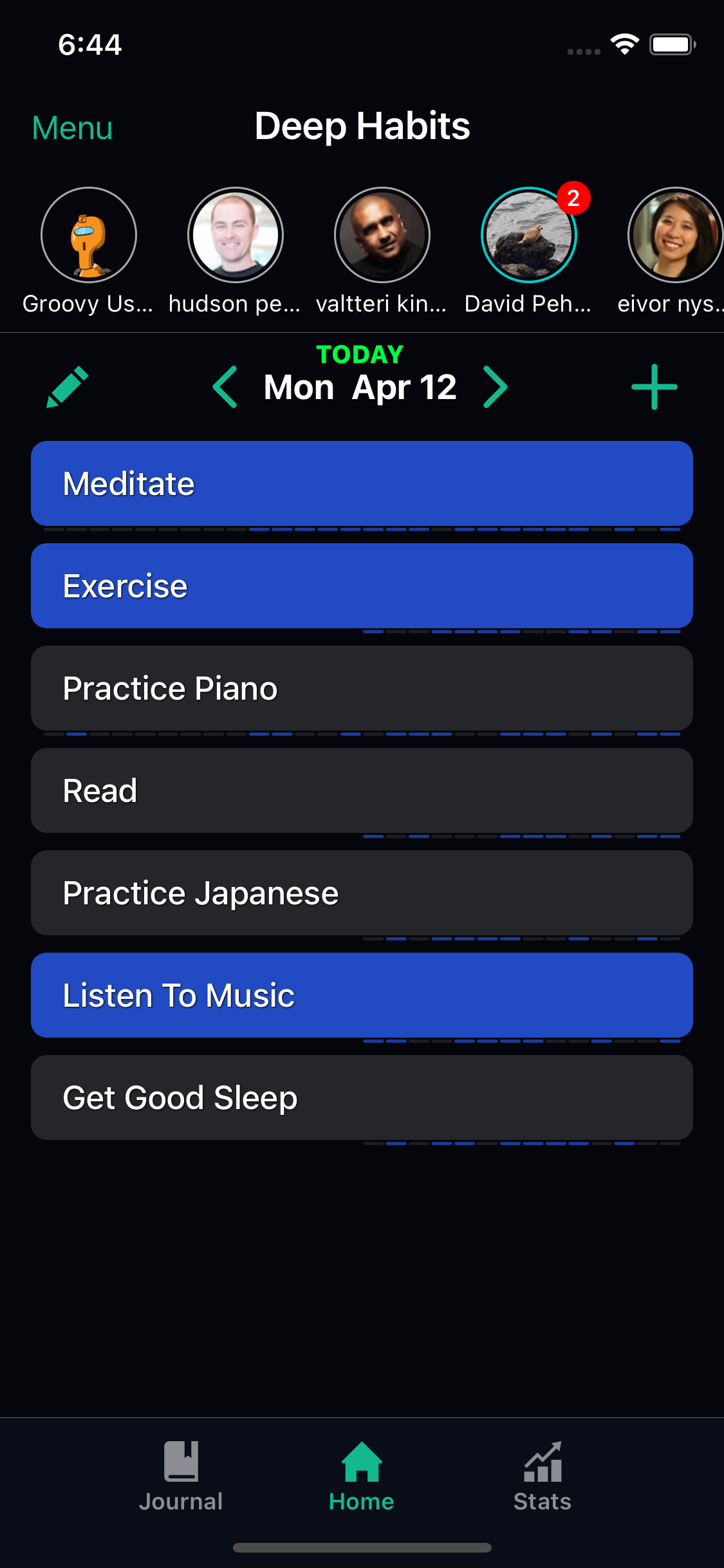Image resolution: width=724 pixels, height=1568 pixels.
Task: Open the Menu
Action: click(72, 127)
